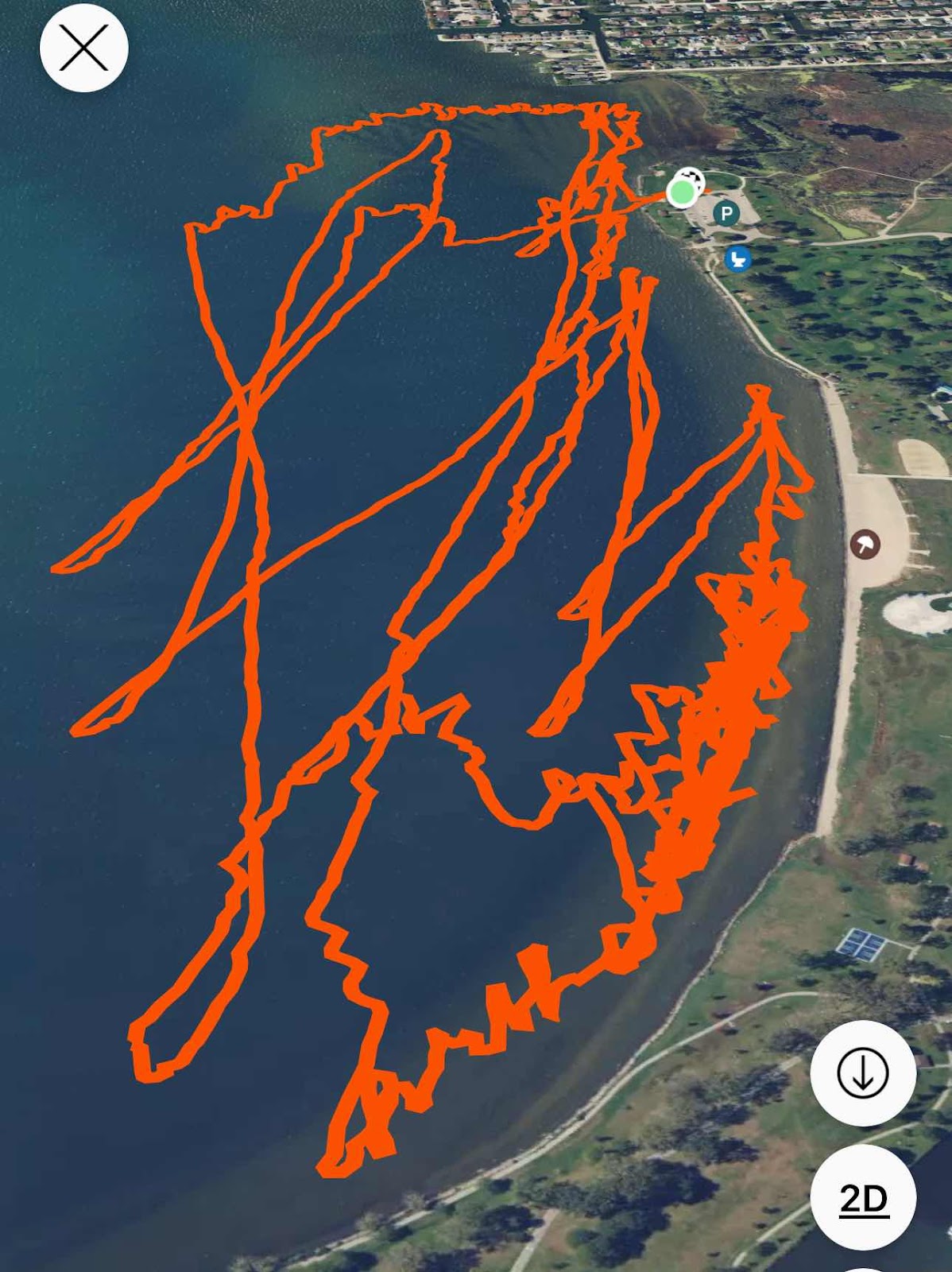Open the parking marker on map
This screenshot has width=952, height=1272.
pyautogui.click(x=726, y=213)
